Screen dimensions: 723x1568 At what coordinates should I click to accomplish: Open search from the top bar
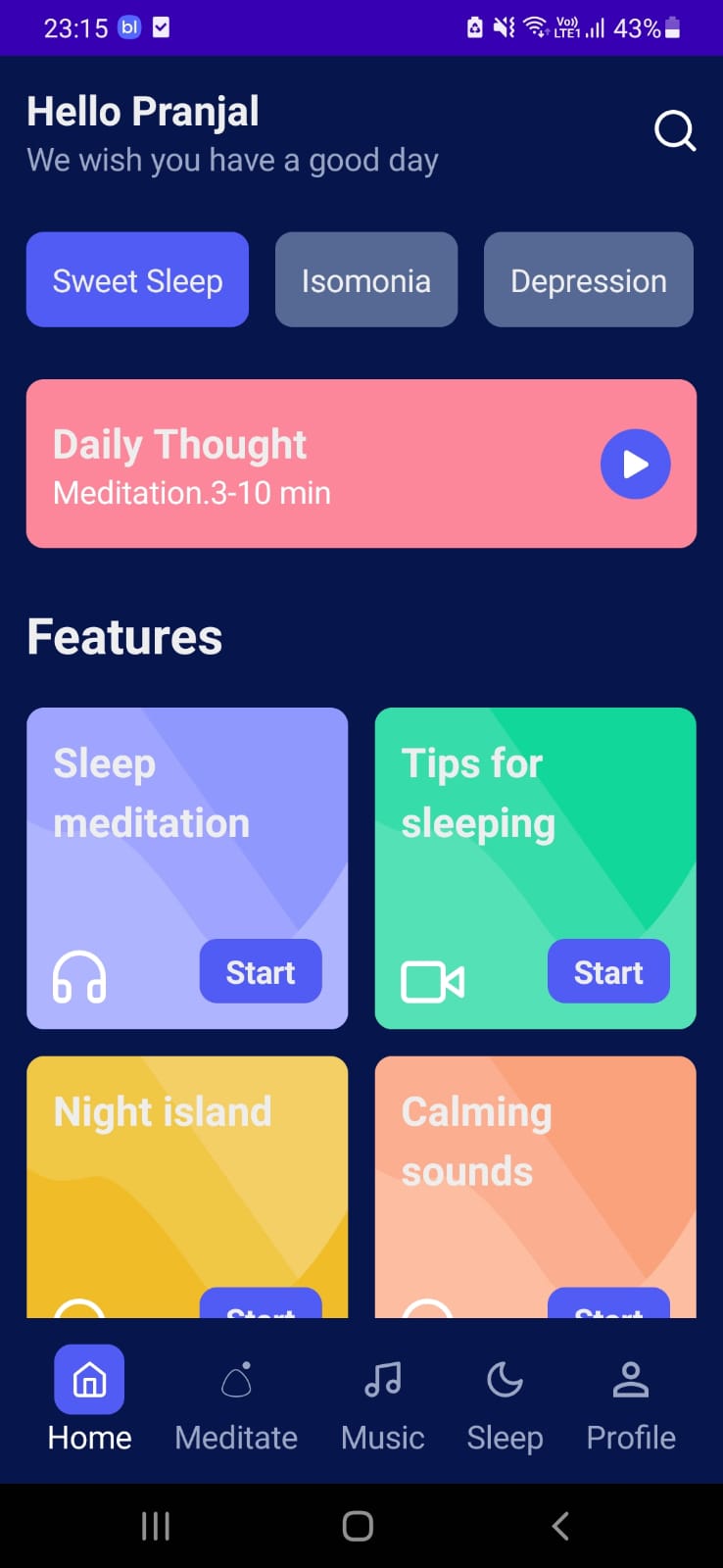click(x=674, y=131)
